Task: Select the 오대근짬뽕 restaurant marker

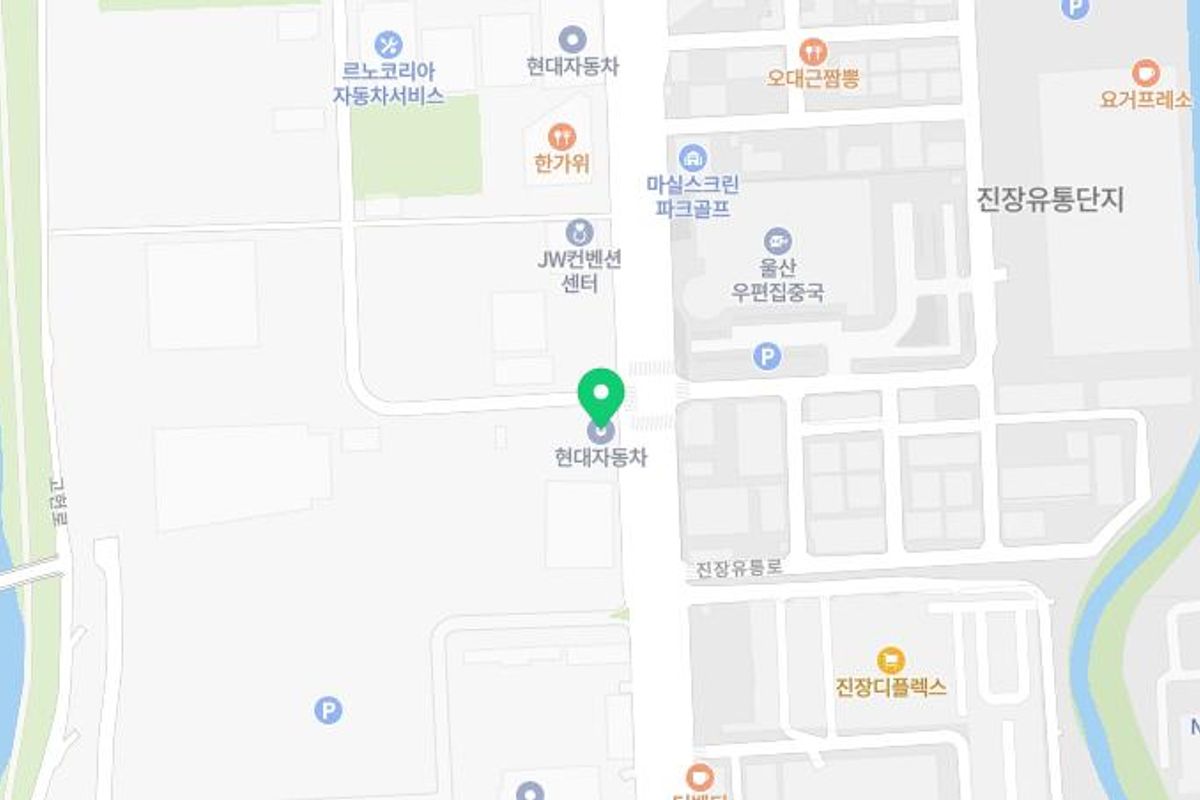Action: tap(813, 52)
